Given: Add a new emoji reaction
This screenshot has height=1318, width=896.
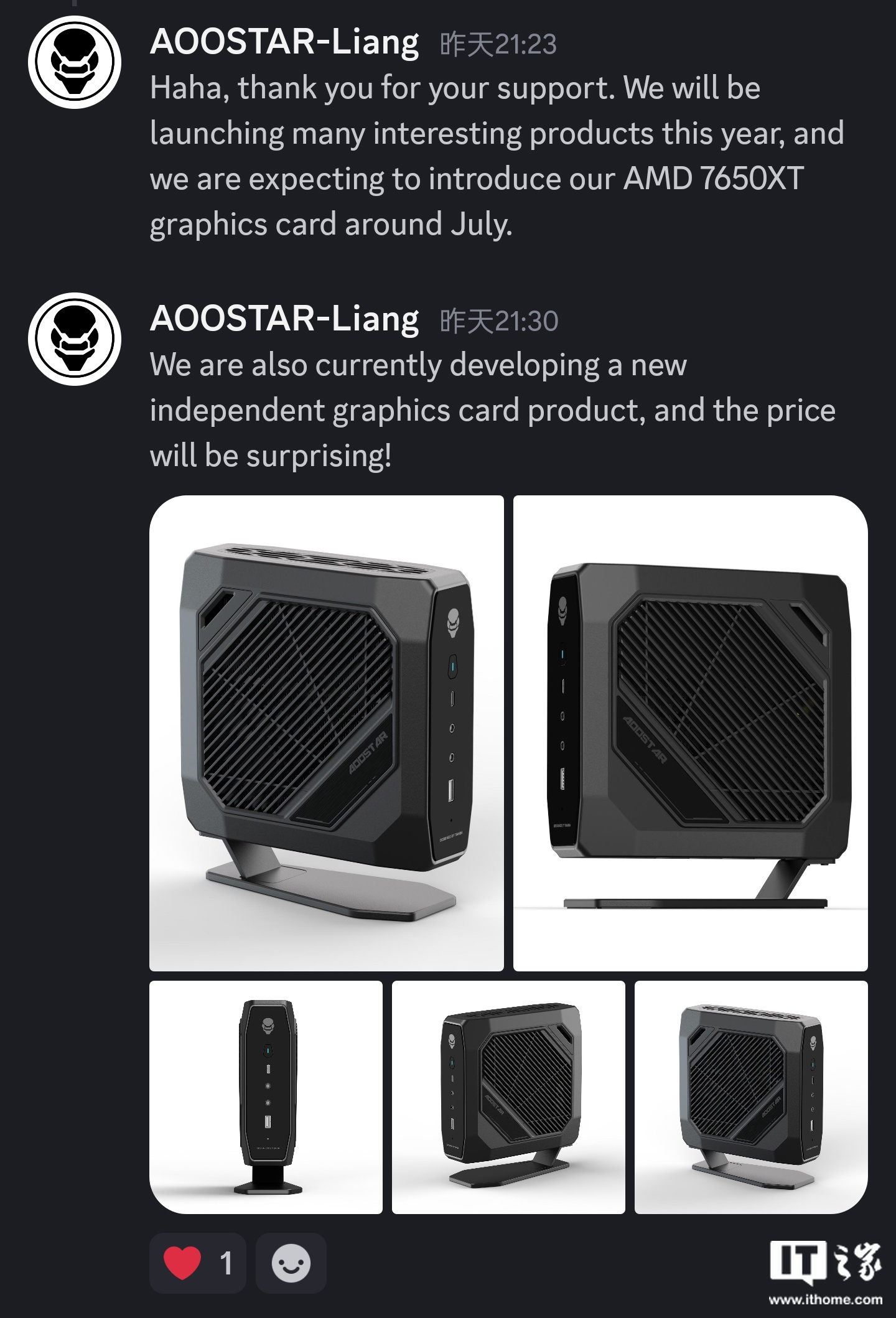Looking at the screenshot, I should (291, 1263).
